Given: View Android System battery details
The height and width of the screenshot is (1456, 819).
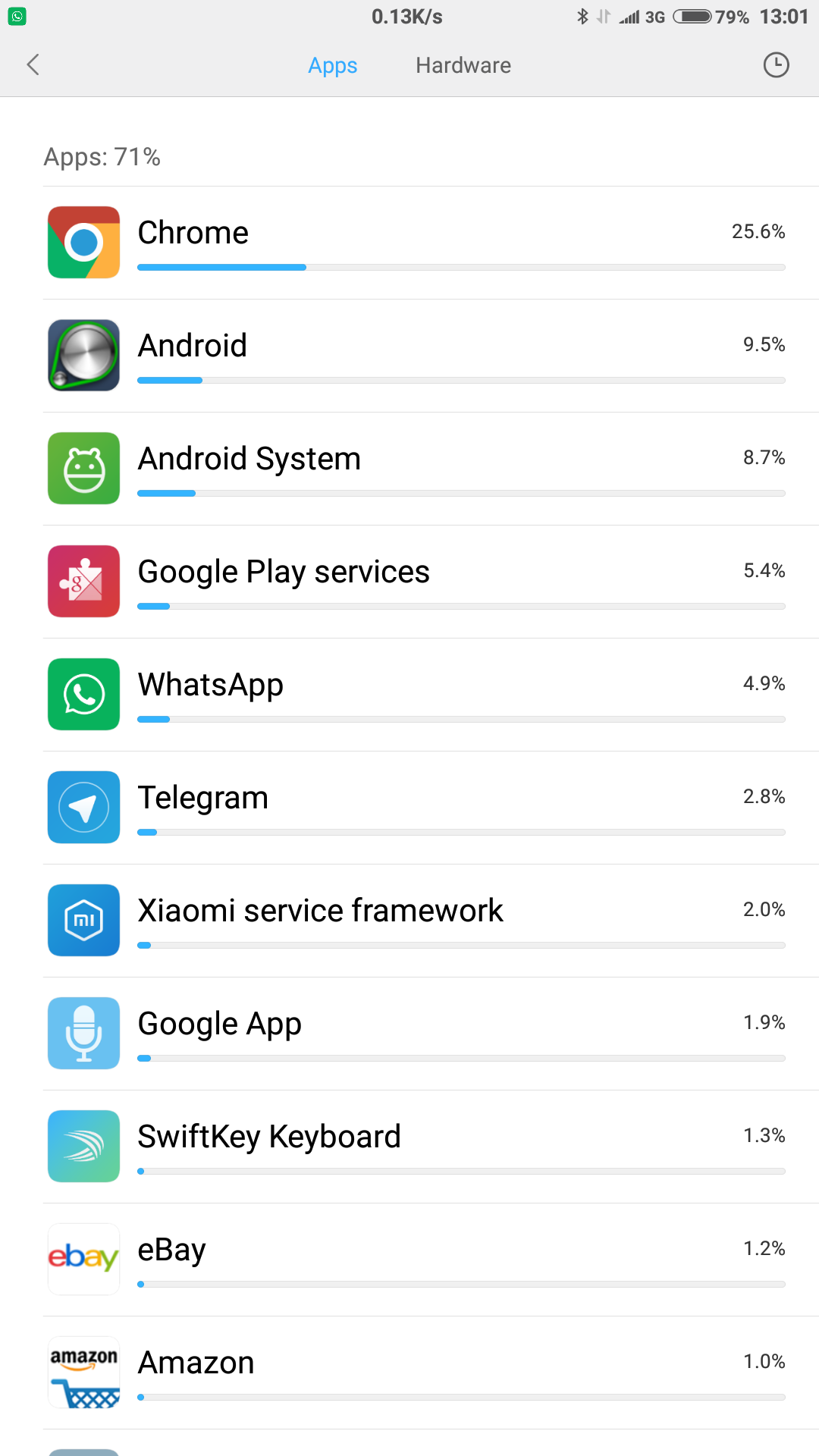Looking at the screenshot, I should (409, 469).
